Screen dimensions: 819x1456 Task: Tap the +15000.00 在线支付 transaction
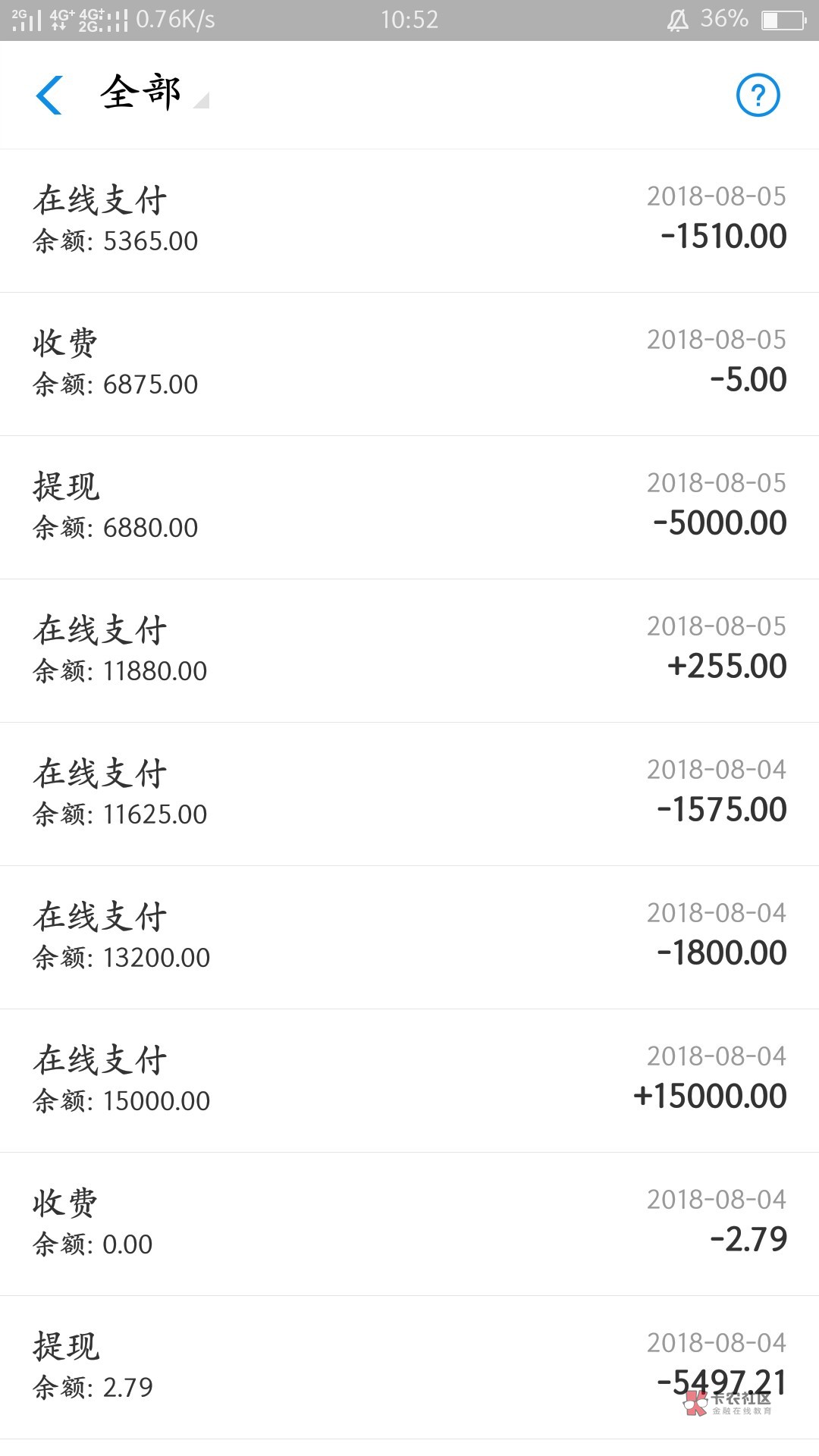click(x=409, y=1080)
